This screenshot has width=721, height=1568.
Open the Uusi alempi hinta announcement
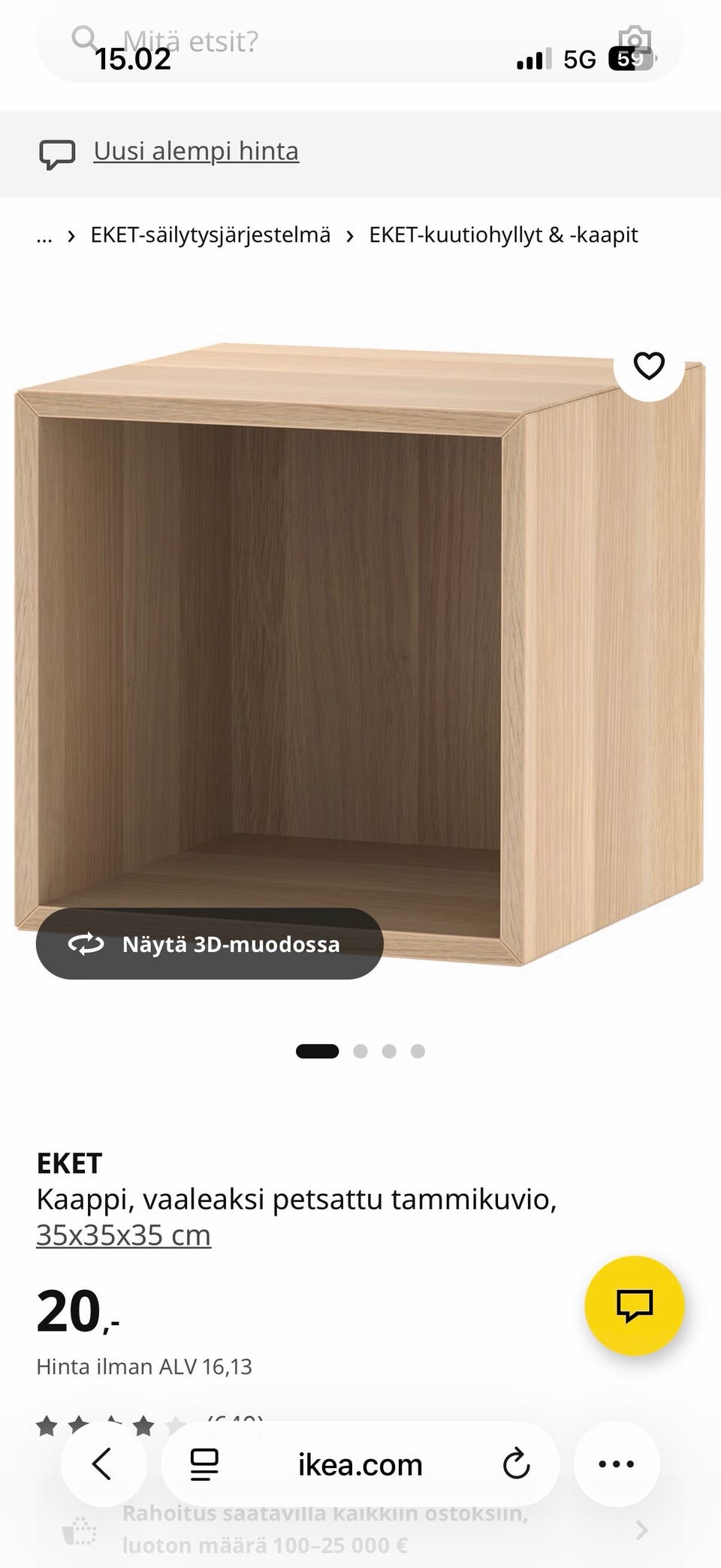pyautogui.click(x=195, y=150)
